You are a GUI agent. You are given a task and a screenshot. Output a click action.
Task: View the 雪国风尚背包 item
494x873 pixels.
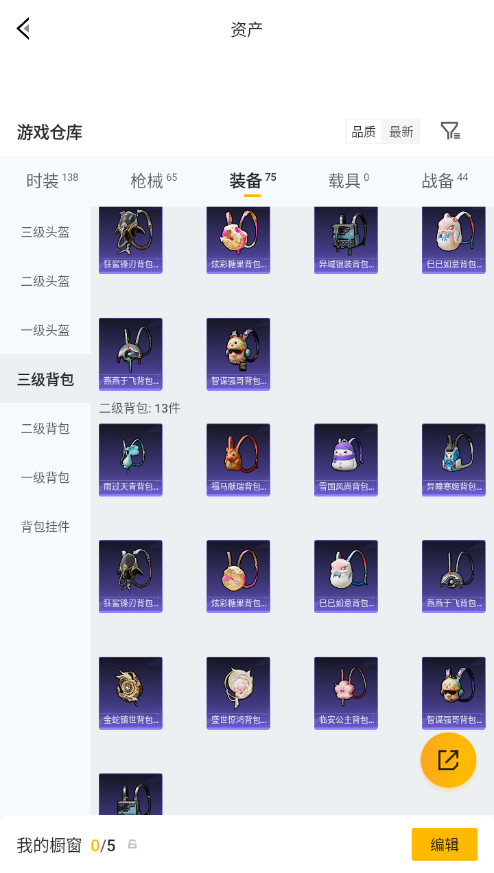[x=346, y=460]
